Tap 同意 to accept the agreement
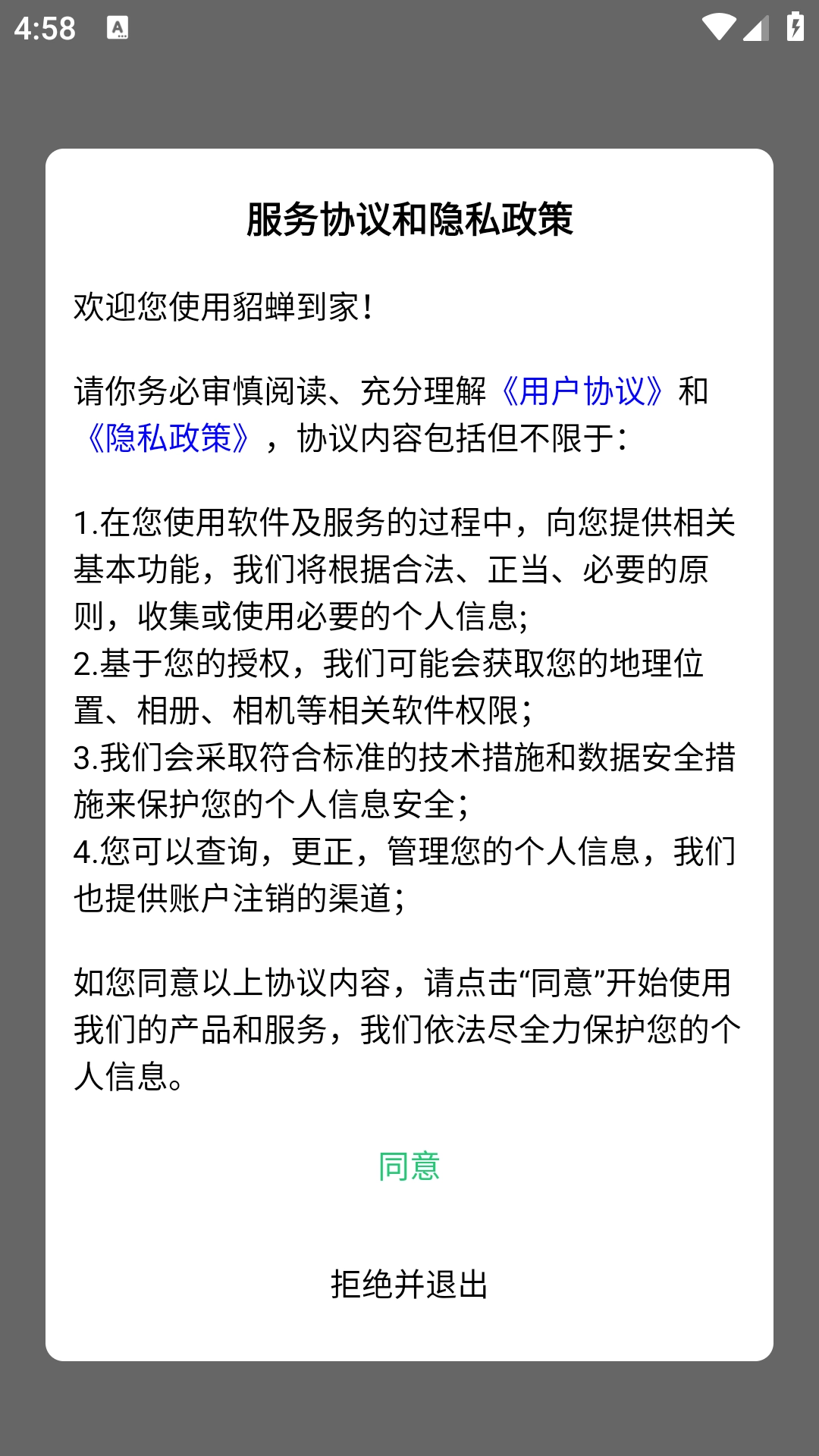The image size is (819, 1456). click(x=409, y=1166)
